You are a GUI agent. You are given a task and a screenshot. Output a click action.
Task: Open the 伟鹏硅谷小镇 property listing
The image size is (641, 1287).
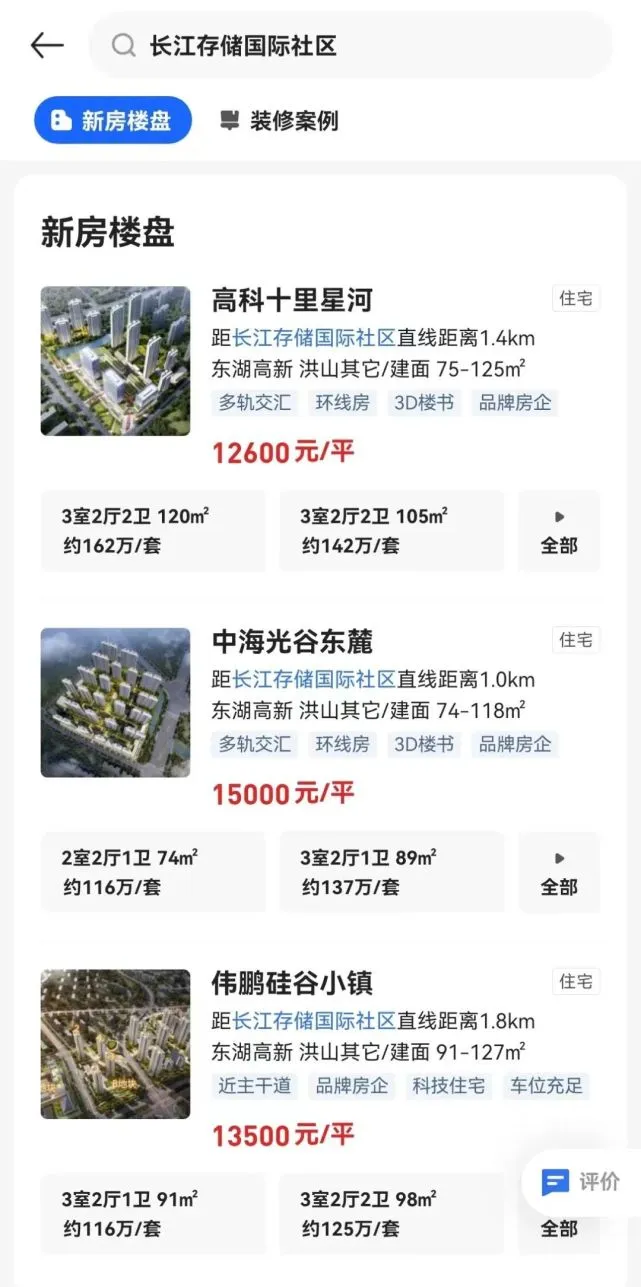292,982
